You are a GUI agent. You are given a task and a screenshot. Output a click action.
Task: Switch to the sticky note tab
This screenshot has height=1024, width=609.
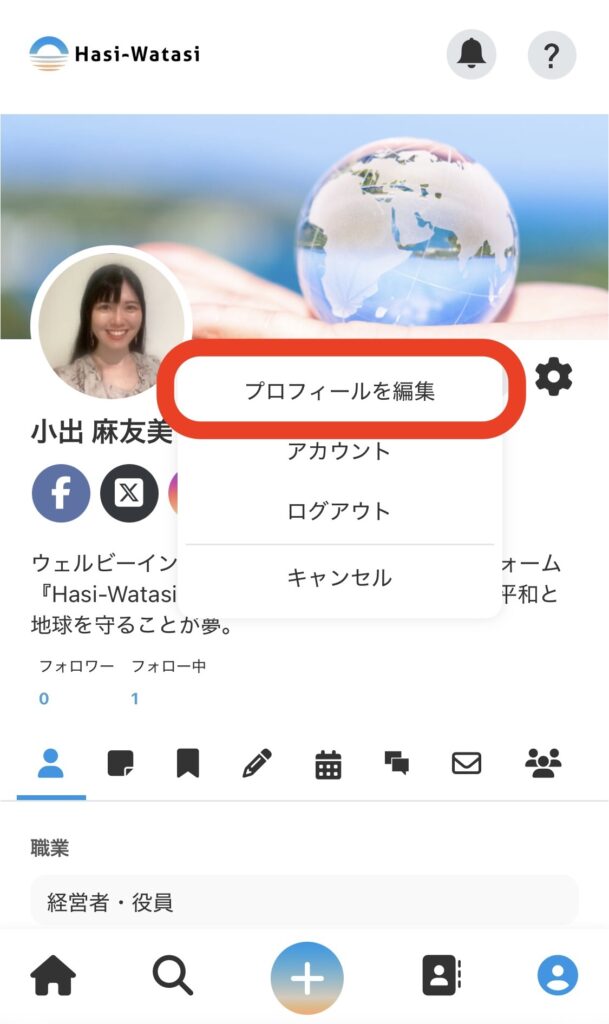click(121, 764)
